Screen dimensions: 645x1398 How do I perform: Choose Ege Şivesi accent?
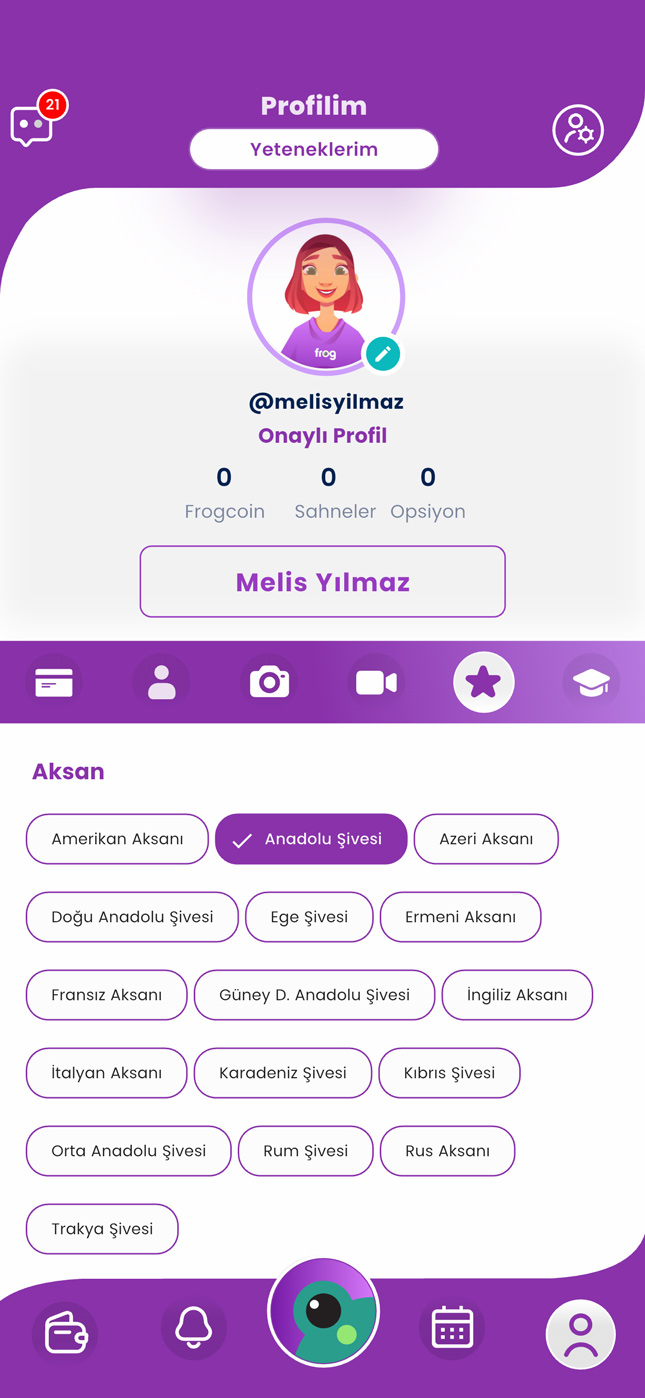(x=309, y=917)
